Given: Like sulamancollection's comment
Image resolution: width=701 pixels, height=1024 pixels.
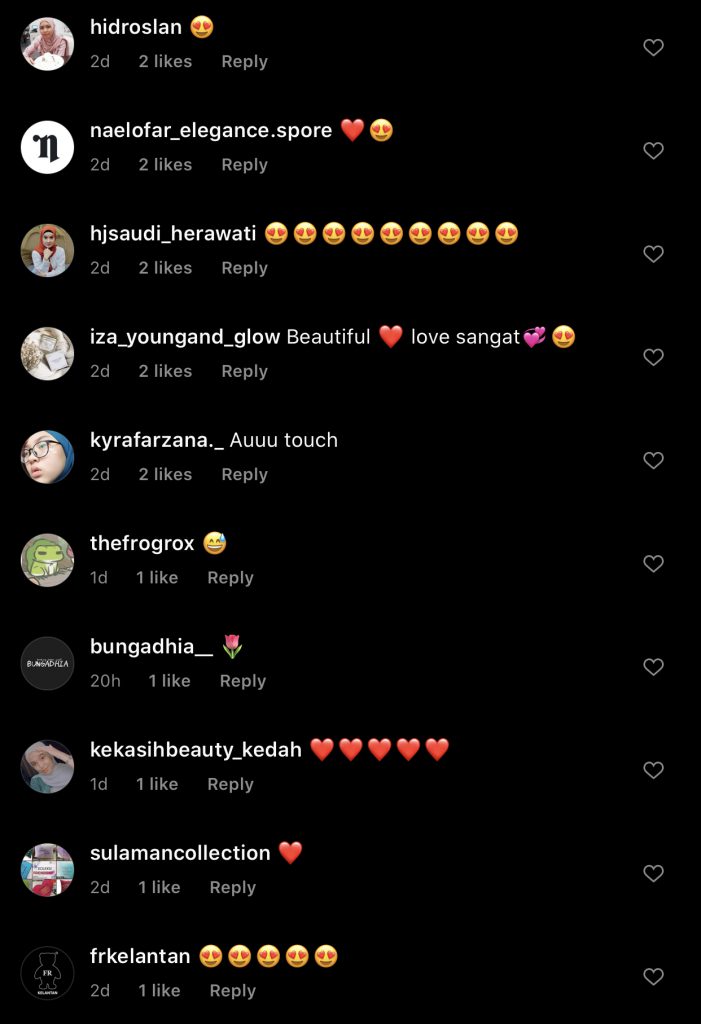Looking at the screenshot, I should (x=653, y=873).
